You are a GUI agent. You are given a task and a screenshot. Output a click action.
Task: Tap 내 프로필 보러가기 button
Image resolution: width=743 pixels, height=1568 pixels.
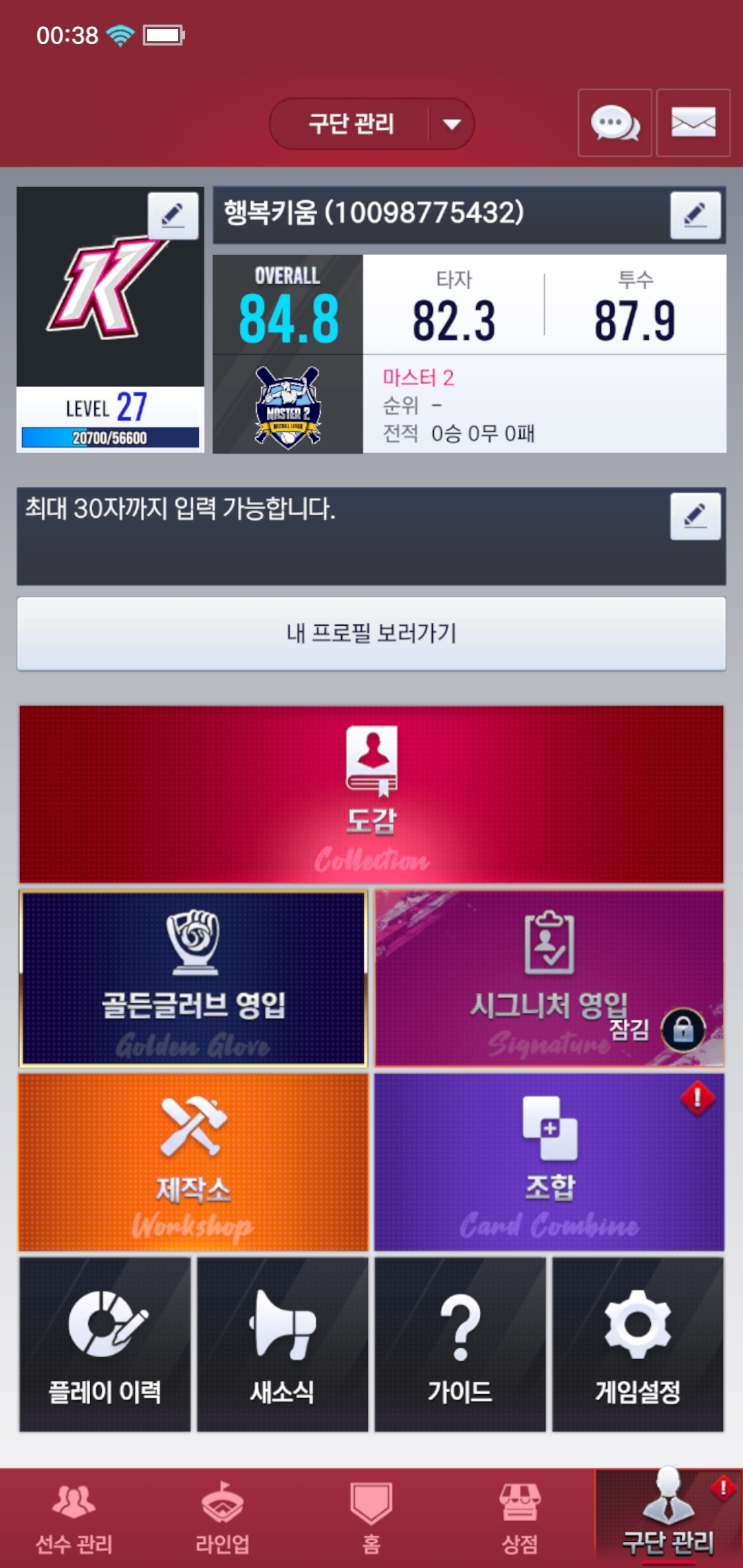(x=371, y=633)
